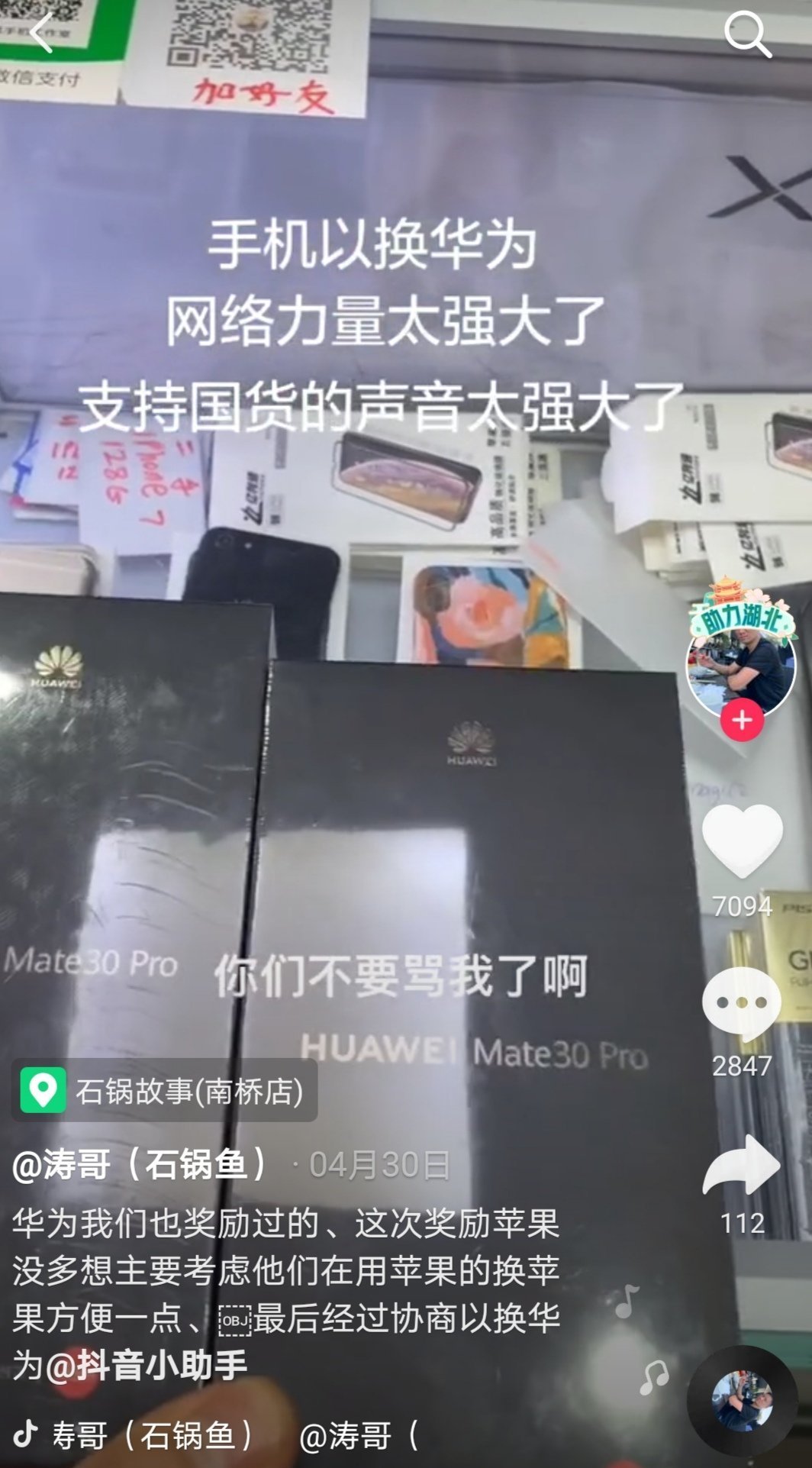Open the username @涛哥（石锅鱼）
Viewport: 812px width, 1468px height.
click(142, 1165)
